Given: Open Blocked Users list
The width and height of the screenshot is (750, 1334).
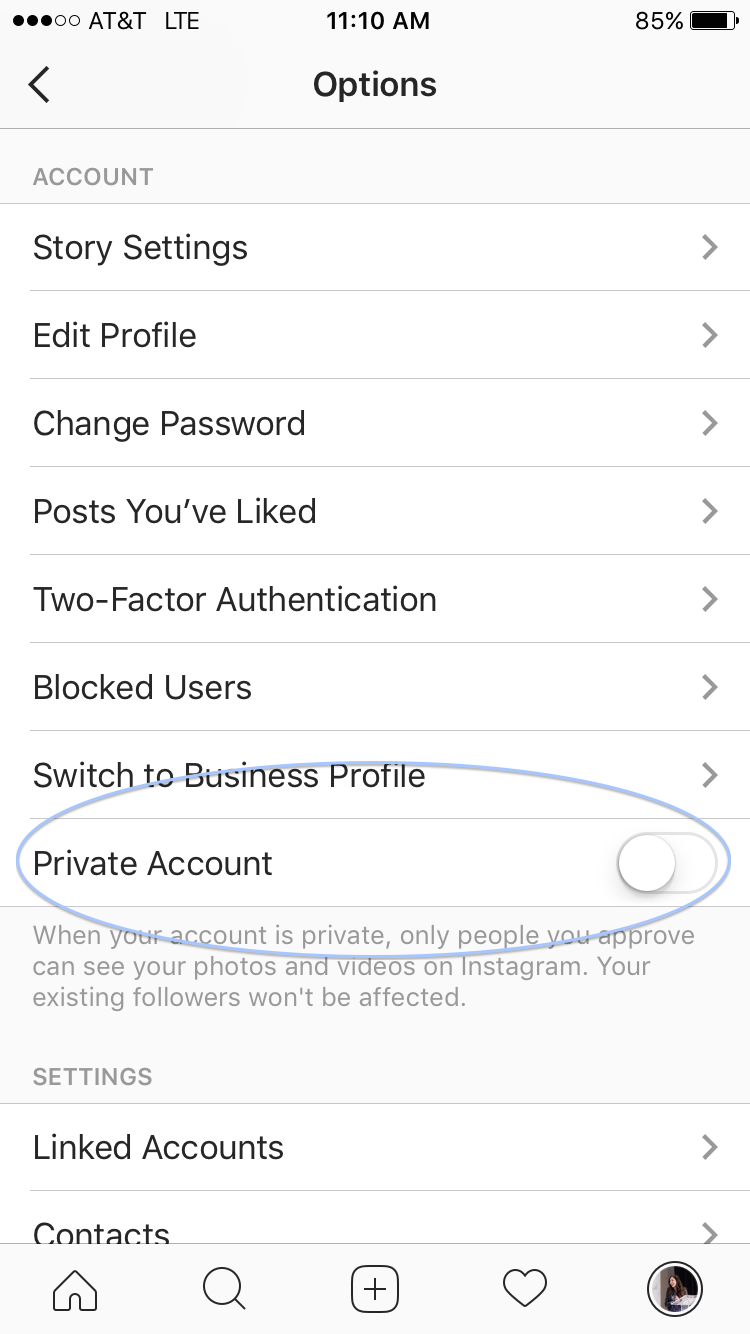Looking at the screenshot, I should click(375, 687).
